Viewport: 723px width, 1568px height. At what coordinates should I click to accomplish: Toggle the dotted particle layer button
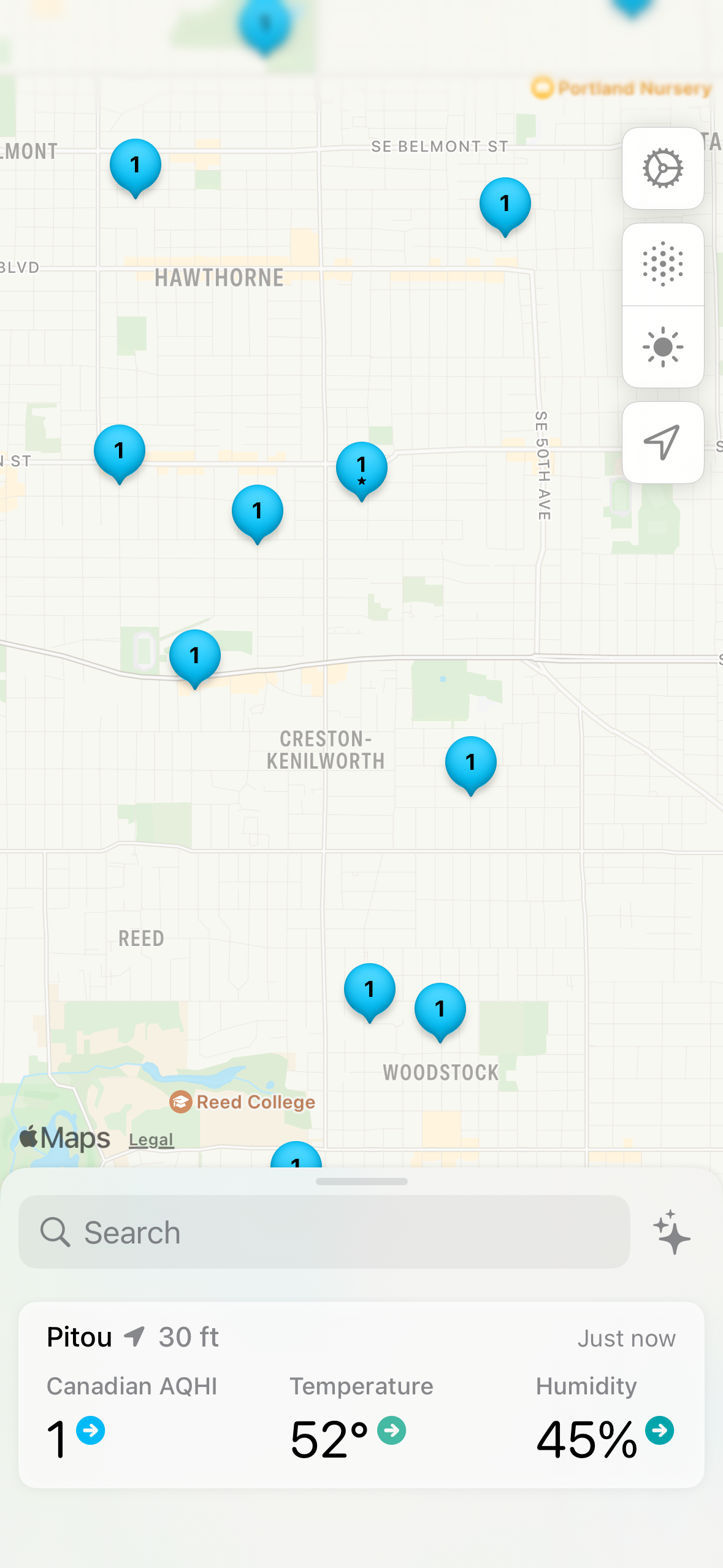coord(662,264)
